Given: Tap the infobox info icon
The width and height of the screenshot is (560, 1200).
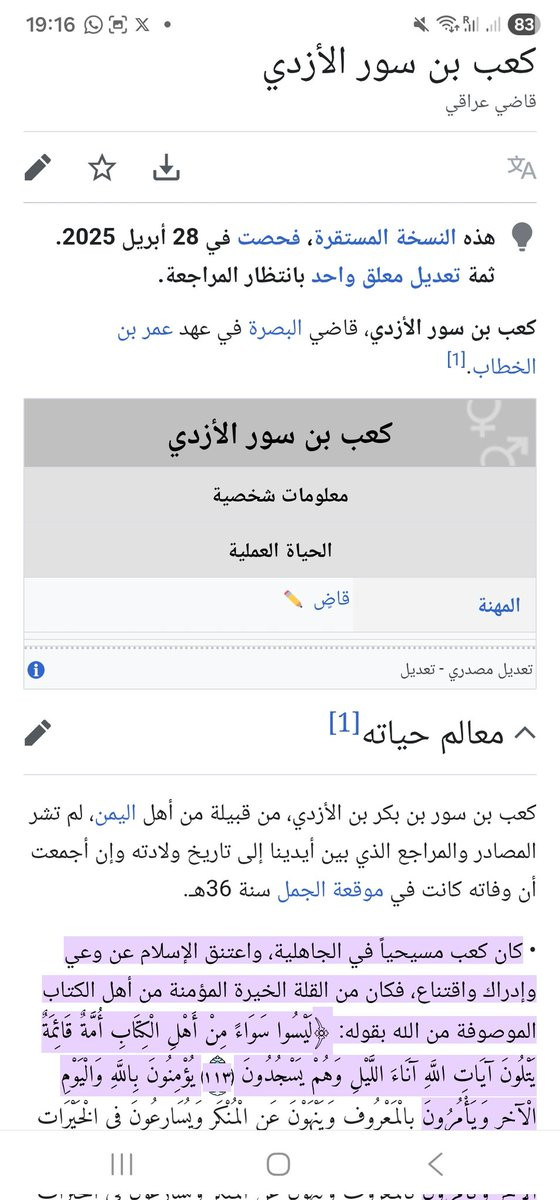Looking at the screenshot, I should tap(36, 670).
